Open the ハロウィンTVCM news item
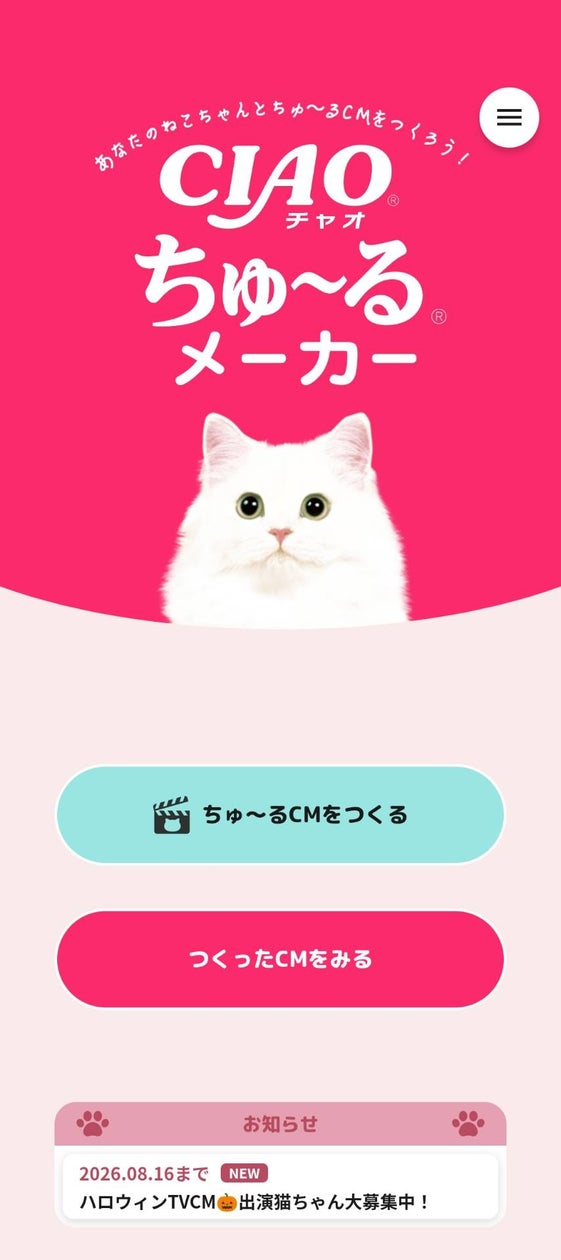 tap(280, 1187)
